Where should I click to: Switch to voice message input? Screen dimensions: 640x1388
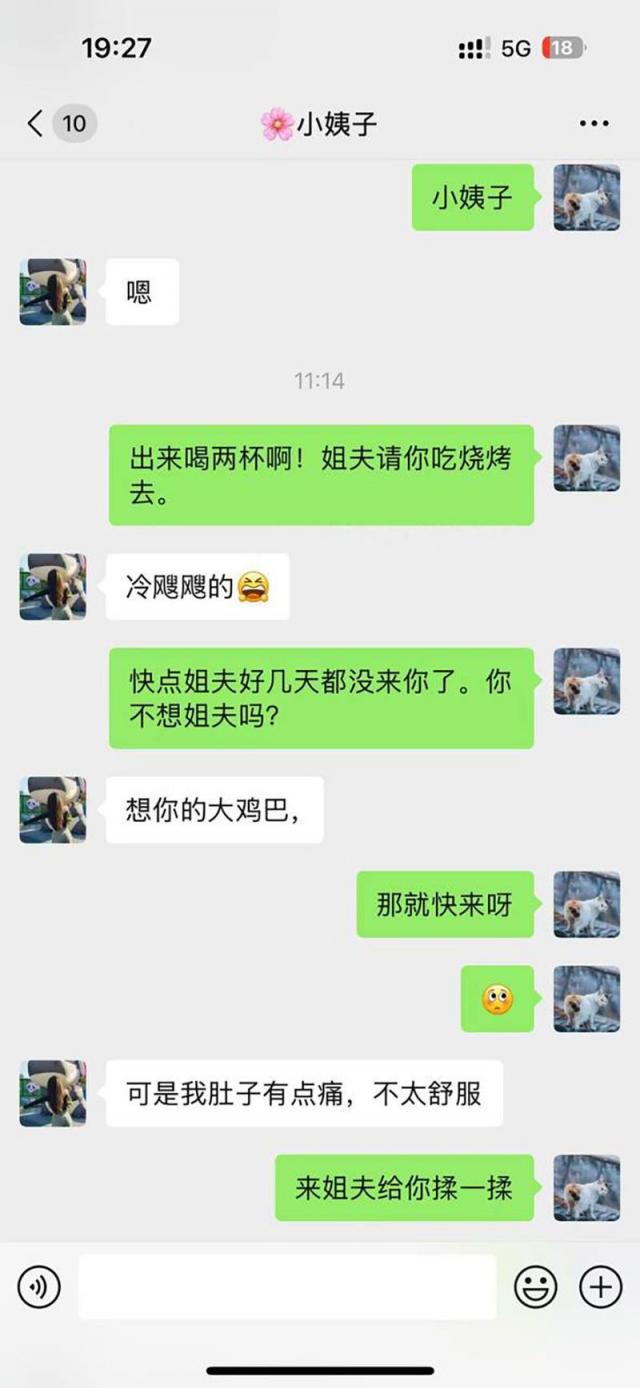click(39, 1287)
